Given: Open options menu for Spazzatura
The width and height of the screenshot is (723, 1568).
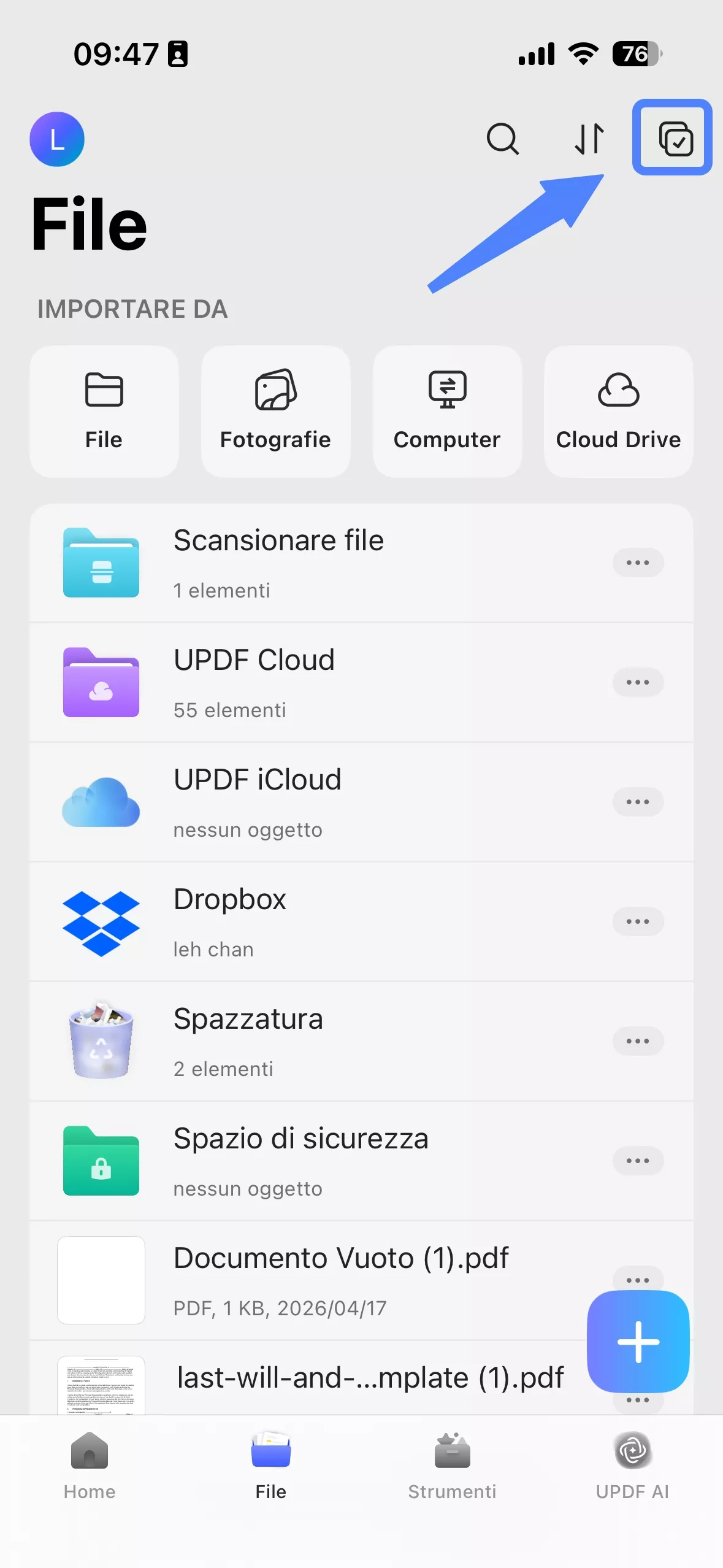Looking at the screenshot, I should [638, 1041].
